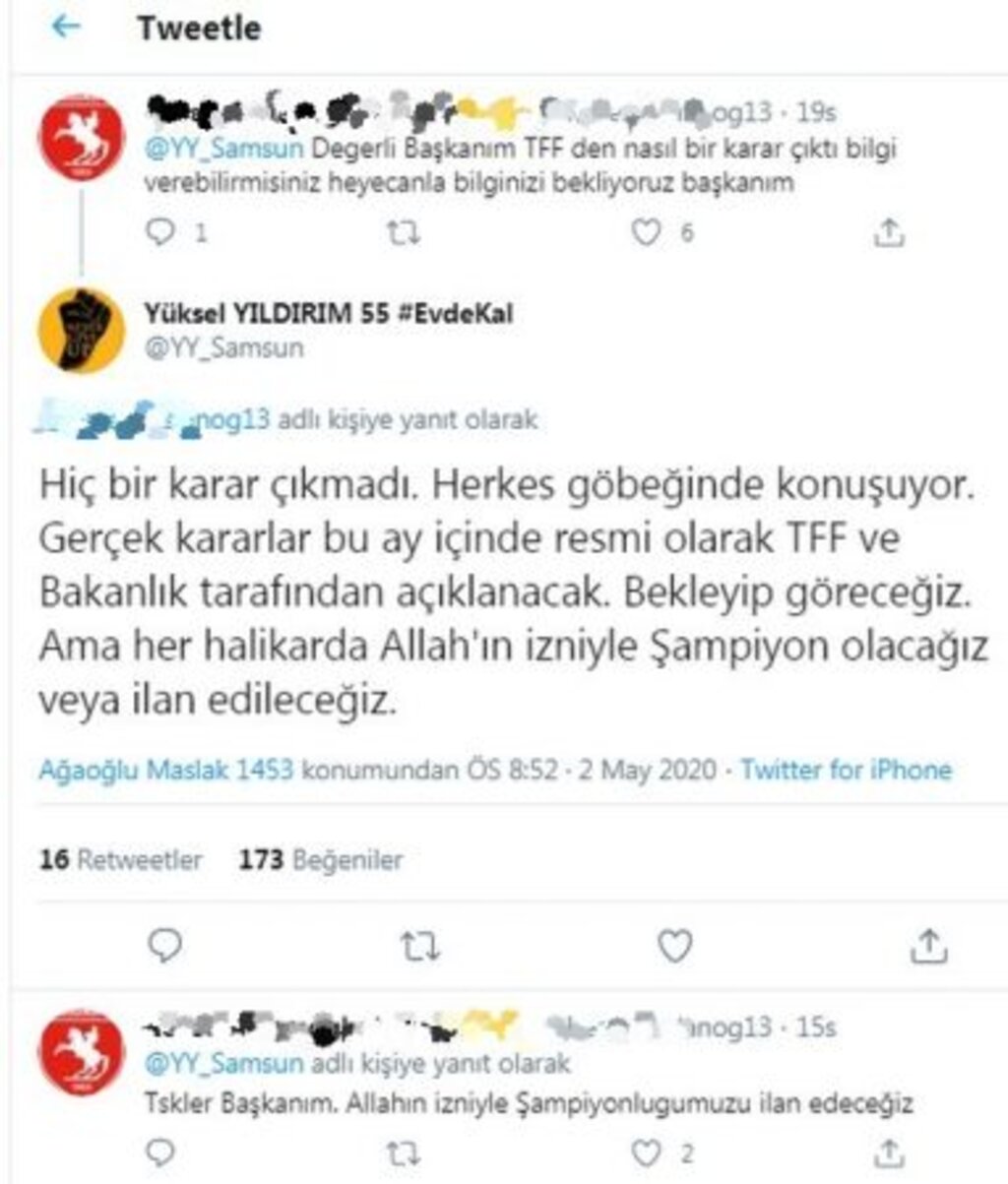Viewport: 1008px width, 1184px height.
Task: Like Yüksel YILDIRIM's main tweet
Action: pyautogui.click(x=674, y=946)
